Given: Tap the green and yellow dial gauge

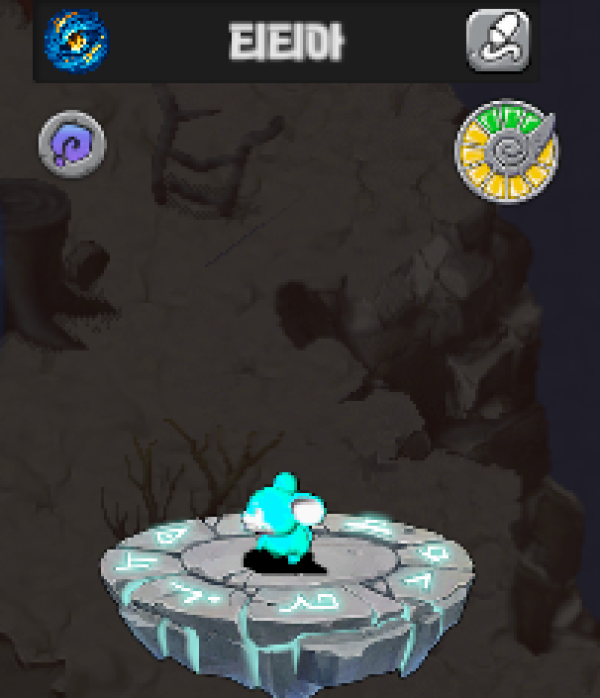Looking at the screenshot, I should 507,150.
